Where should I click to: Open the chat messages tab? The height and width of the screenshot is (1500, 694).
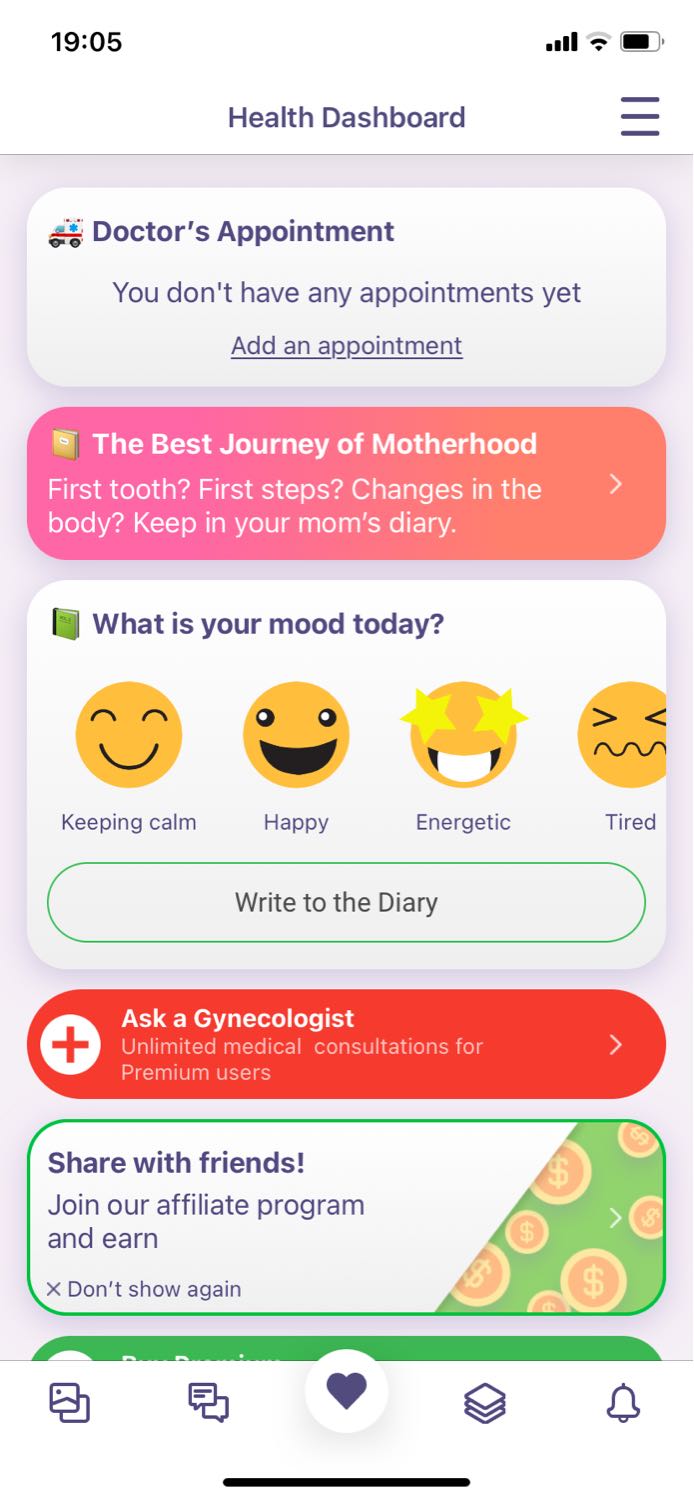(x=208, y=1403)
